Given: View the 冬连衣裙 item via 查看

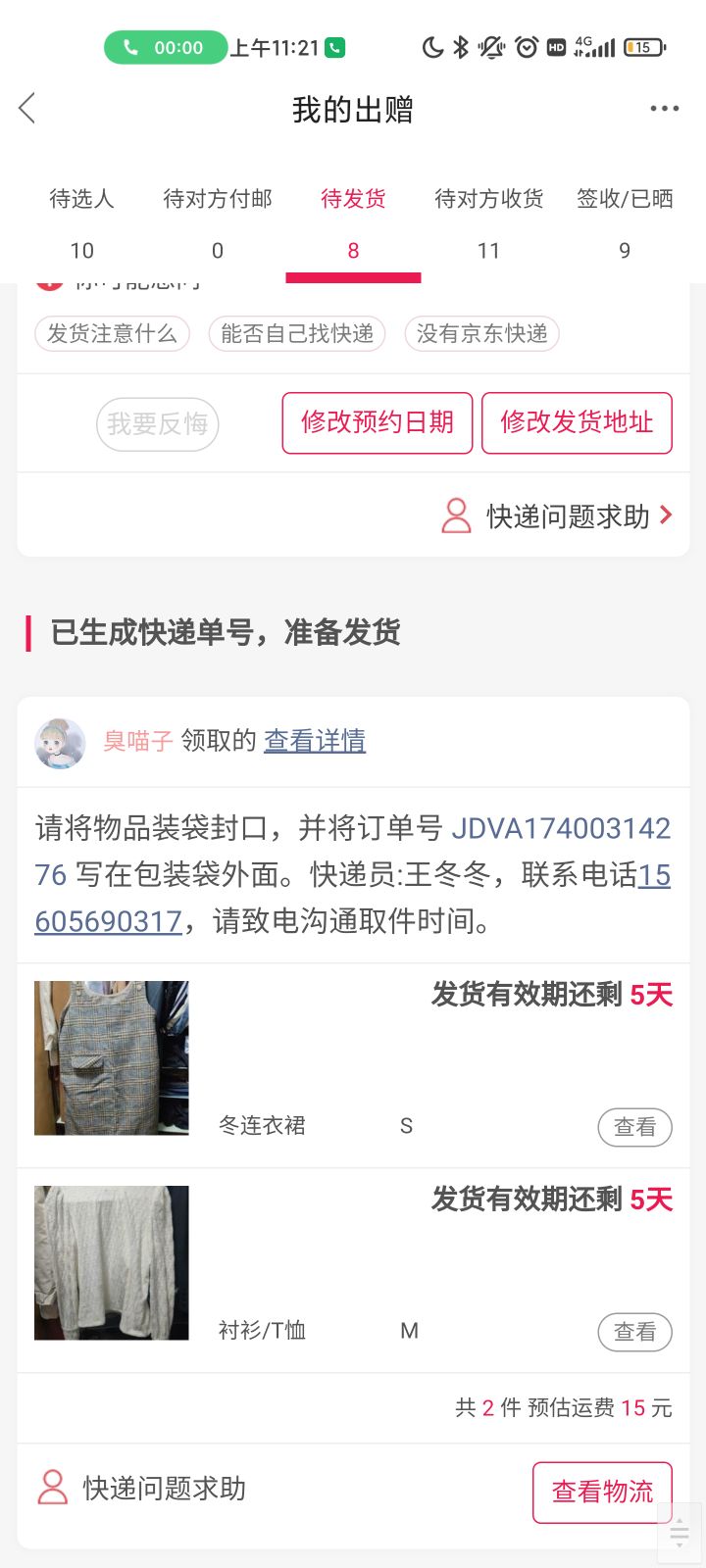Looking at the screenshot, I should coord(634,1127).
